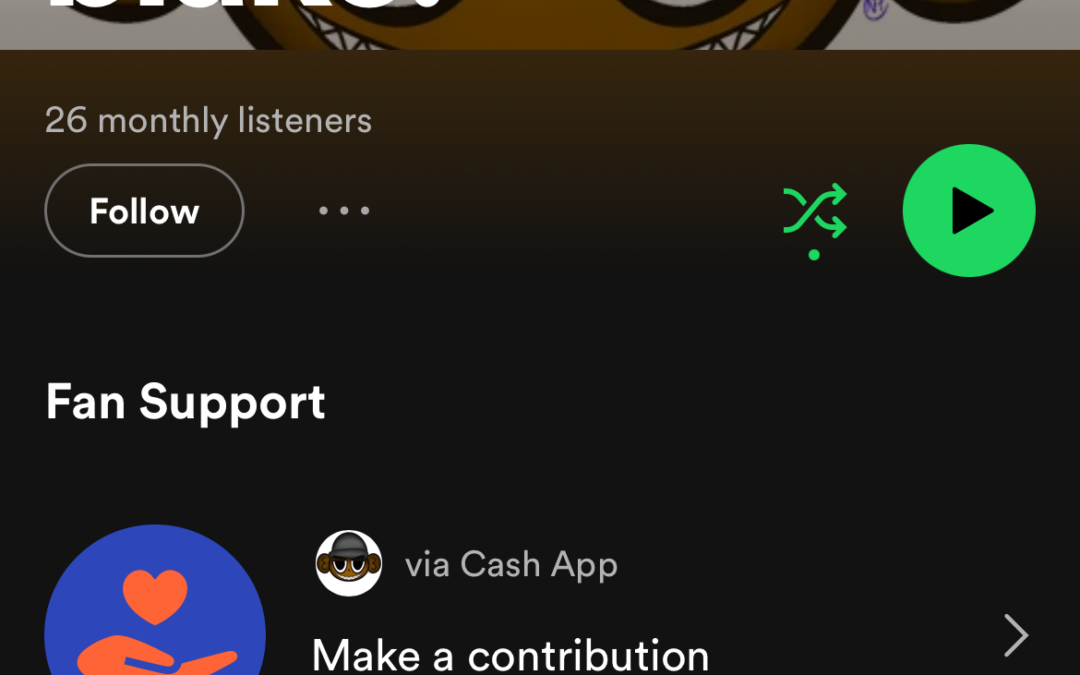Toggle shuffle play
Image resolution: width=1080 pixels, height=675 pixels.
[814, 212]
